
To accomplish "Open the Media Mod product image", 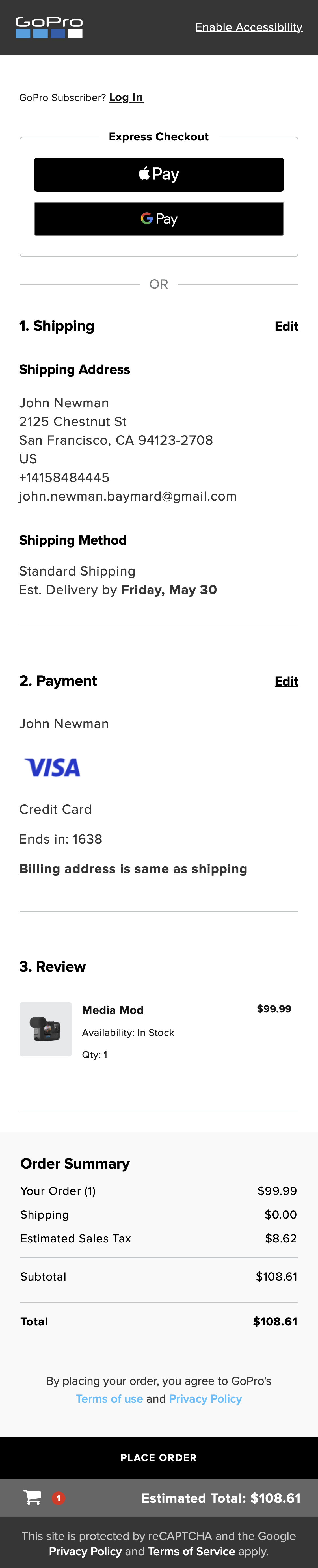I will click(x=46, y=1029).
